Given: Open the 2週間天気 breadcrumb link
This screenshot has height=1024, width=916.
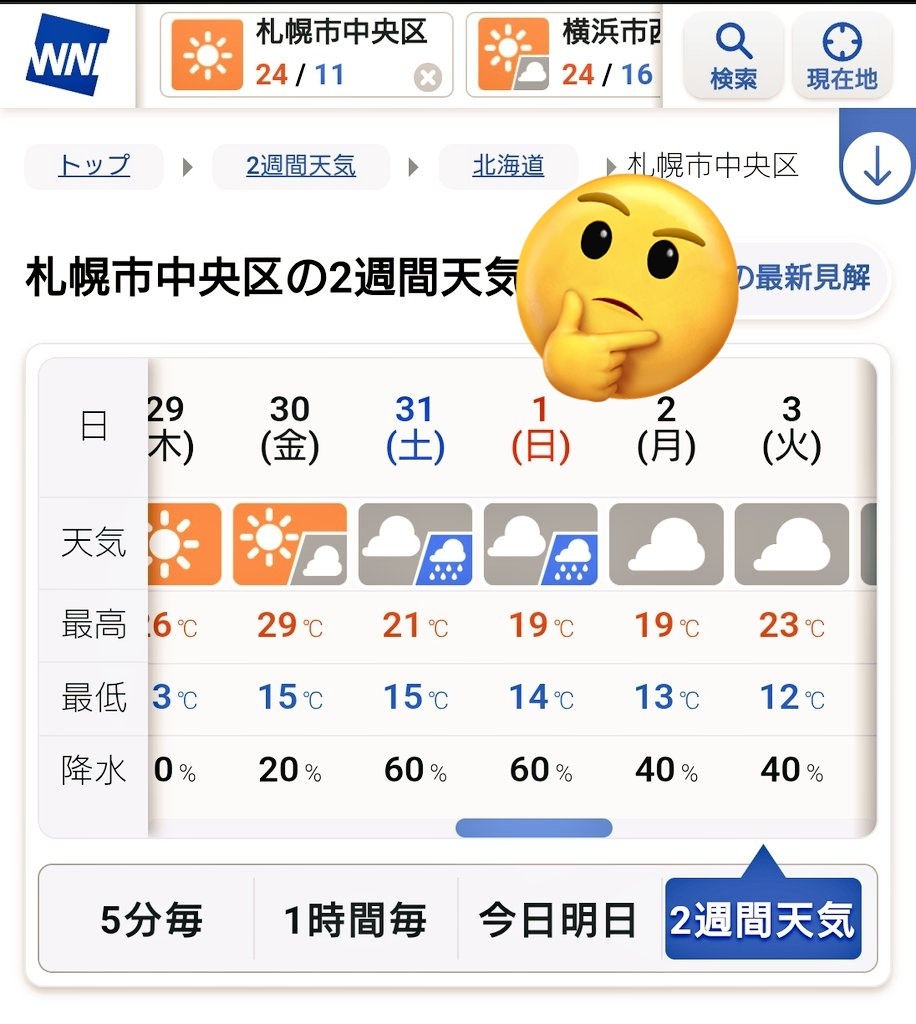Looking at the screenshot, I should tap(300, 165).
